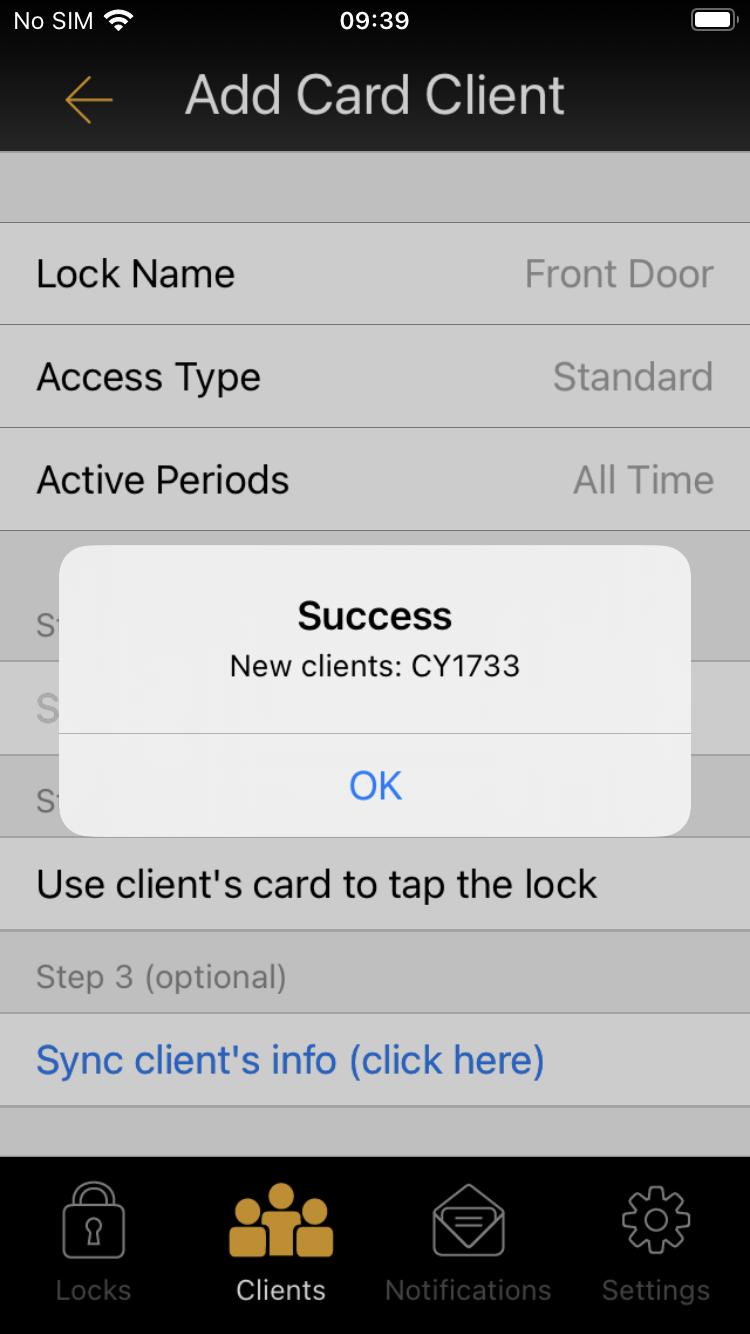Open the Notifications tab
The image size is (750, 1334).
[x=468, y=1241]
